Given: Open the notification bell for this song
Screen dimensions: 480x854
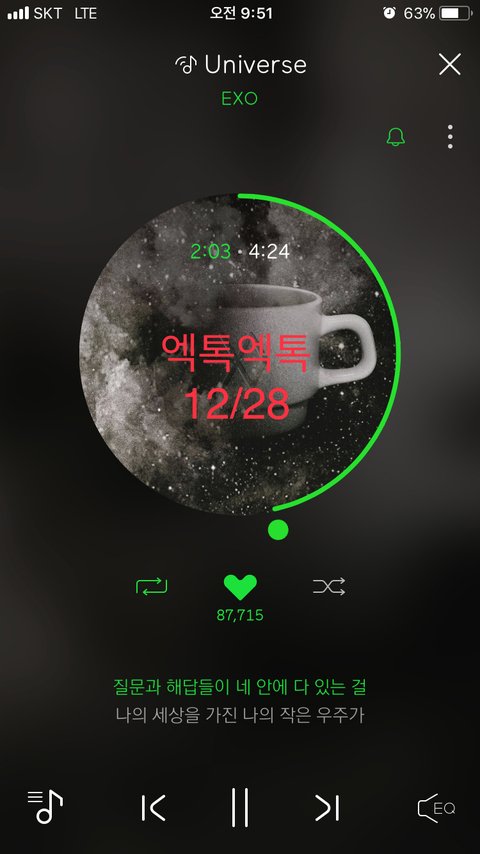Looking at the screenshot, I should pyautogui.click(x=396, y=136).
